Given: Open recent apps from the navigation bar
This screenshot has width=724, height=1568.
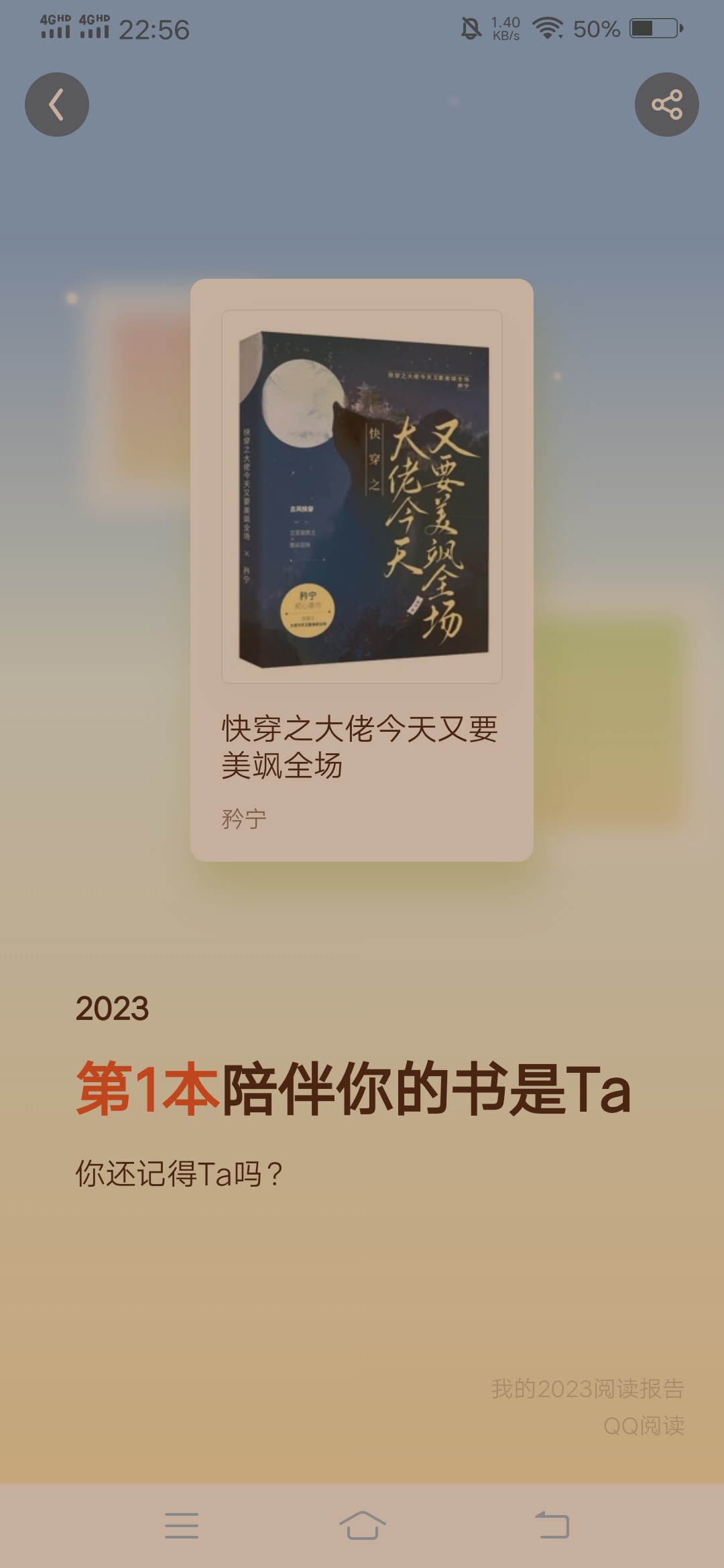Looking at the screenshot, I should (x=182, y=1526).
